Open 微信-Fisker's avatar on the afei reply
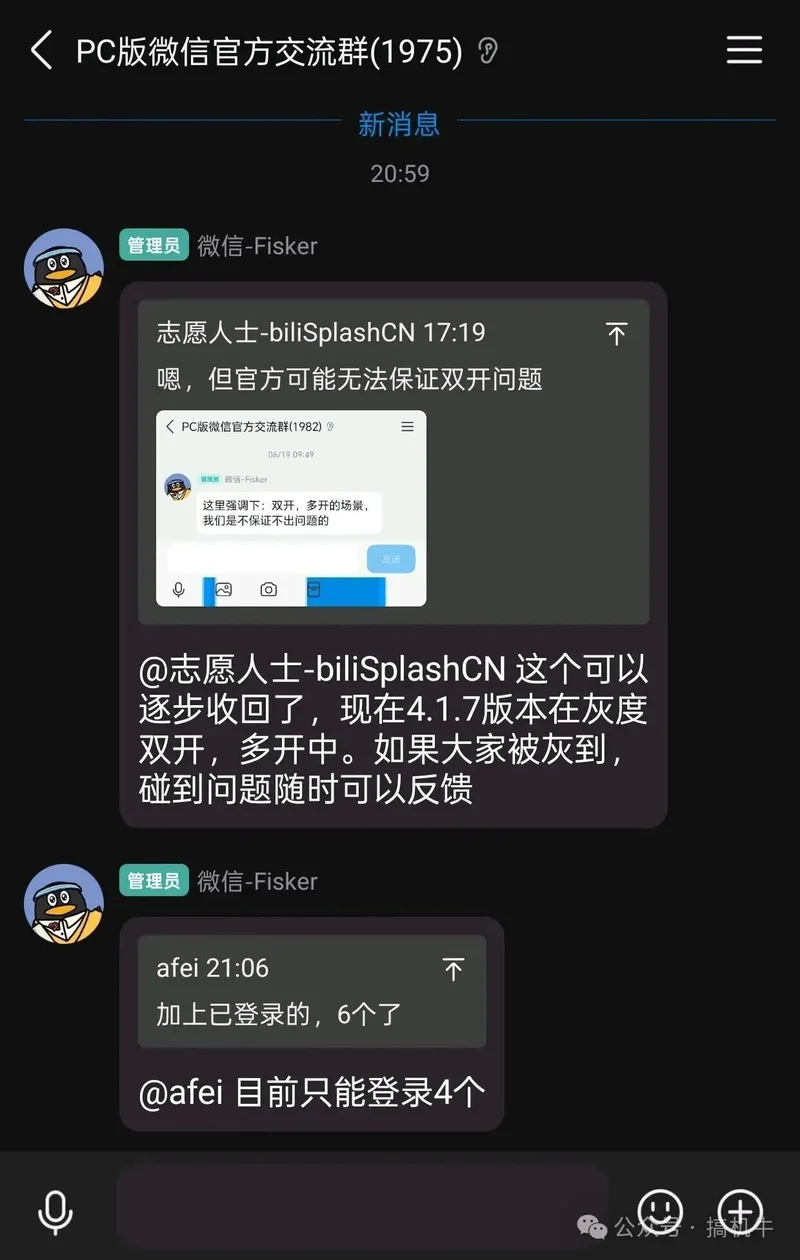This screenshot has height=1260, width=800. [x=64, y=904]
